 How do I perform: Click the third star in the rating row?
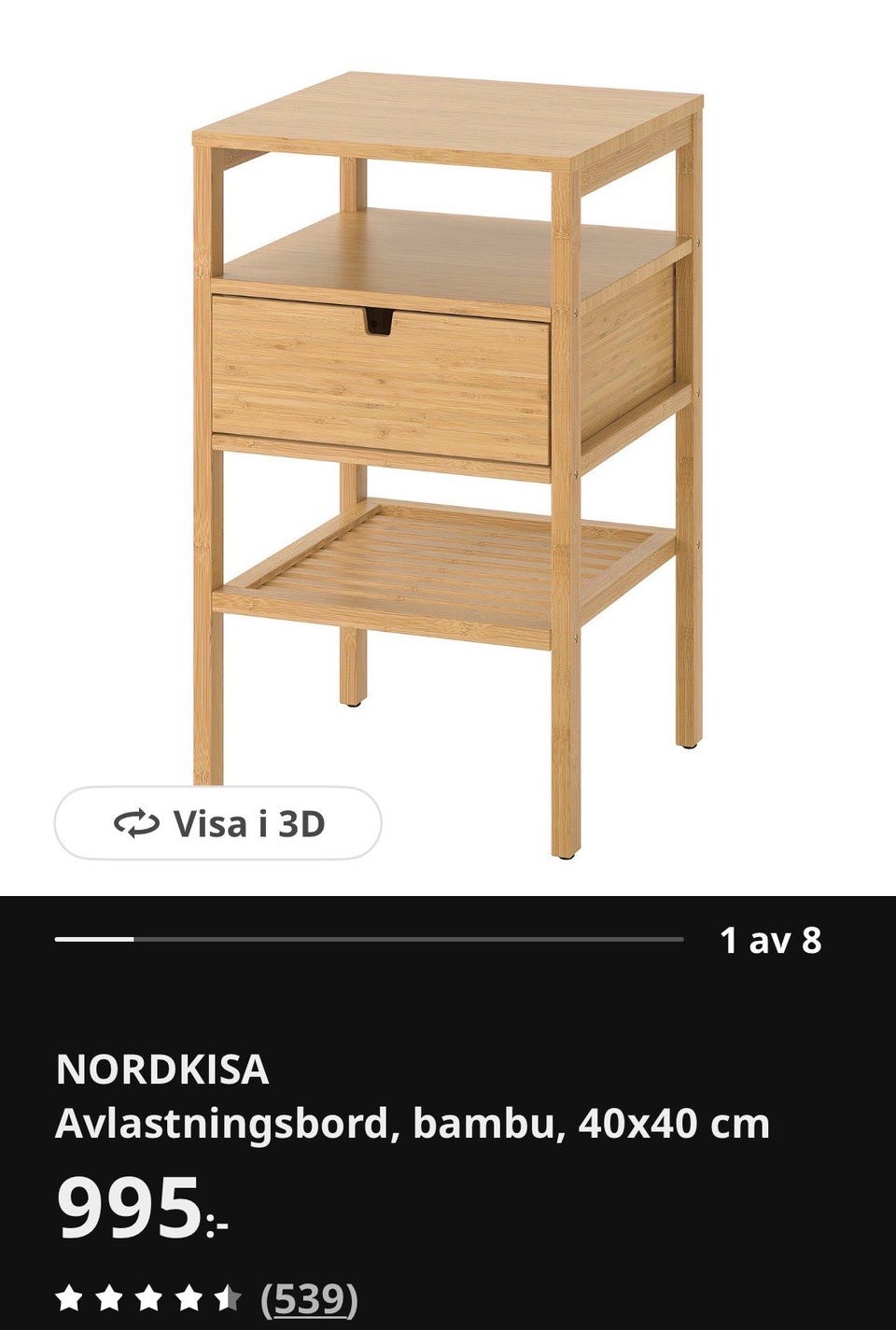coord(150,1296)
